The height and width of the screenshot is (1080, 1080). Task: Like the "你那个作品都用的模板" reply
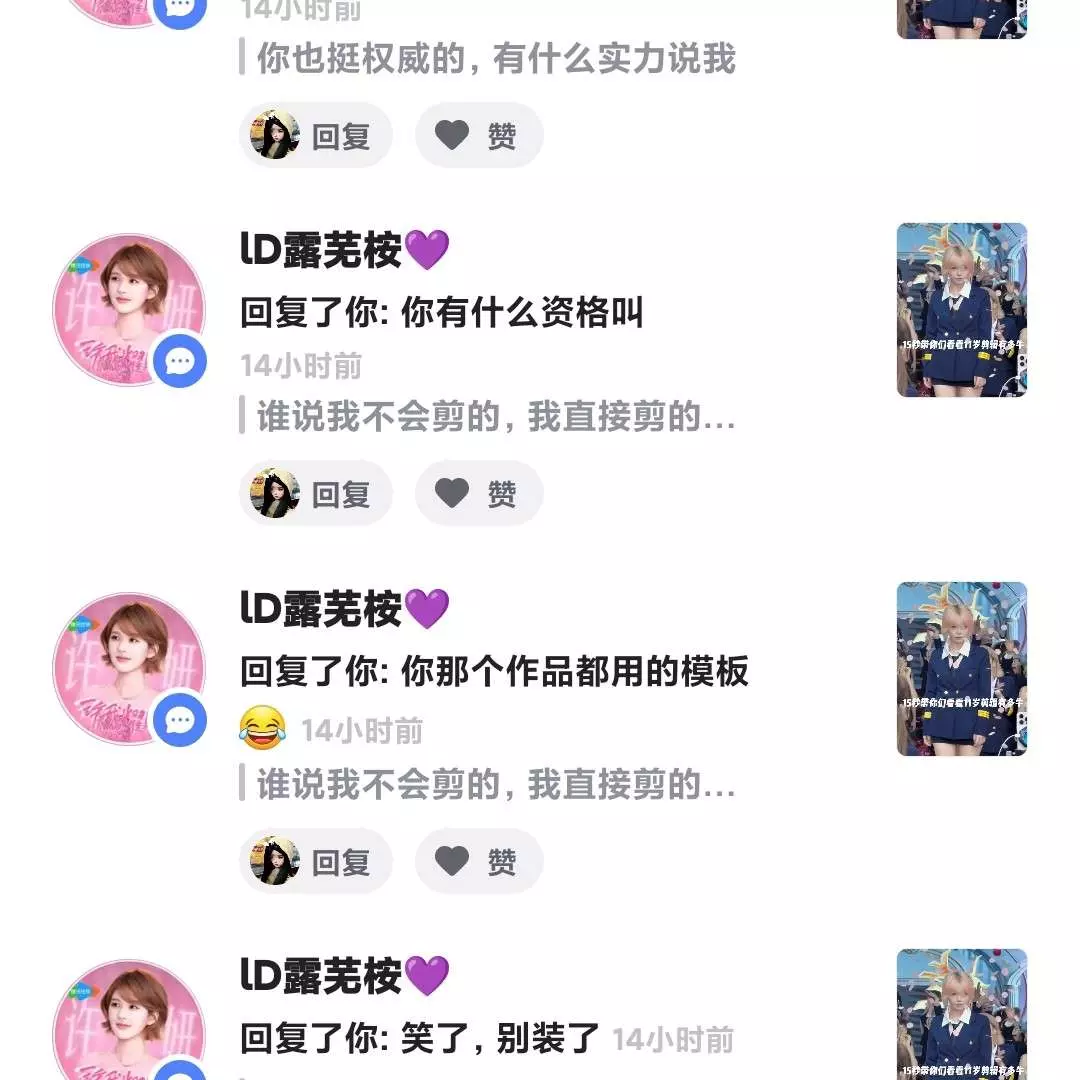pyautogui.click(x=479, y=861)
